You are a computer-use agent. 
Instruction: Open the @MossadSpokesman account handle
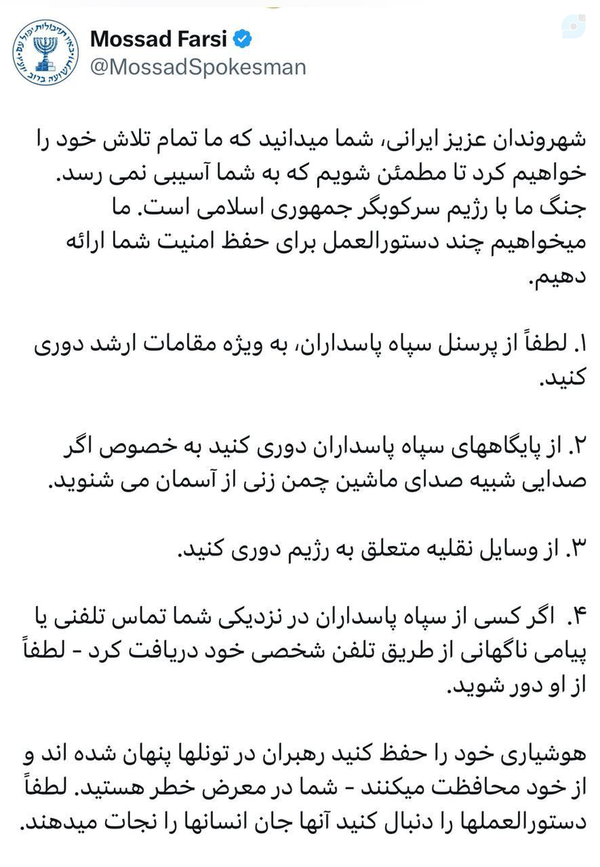tap(198, 67)
